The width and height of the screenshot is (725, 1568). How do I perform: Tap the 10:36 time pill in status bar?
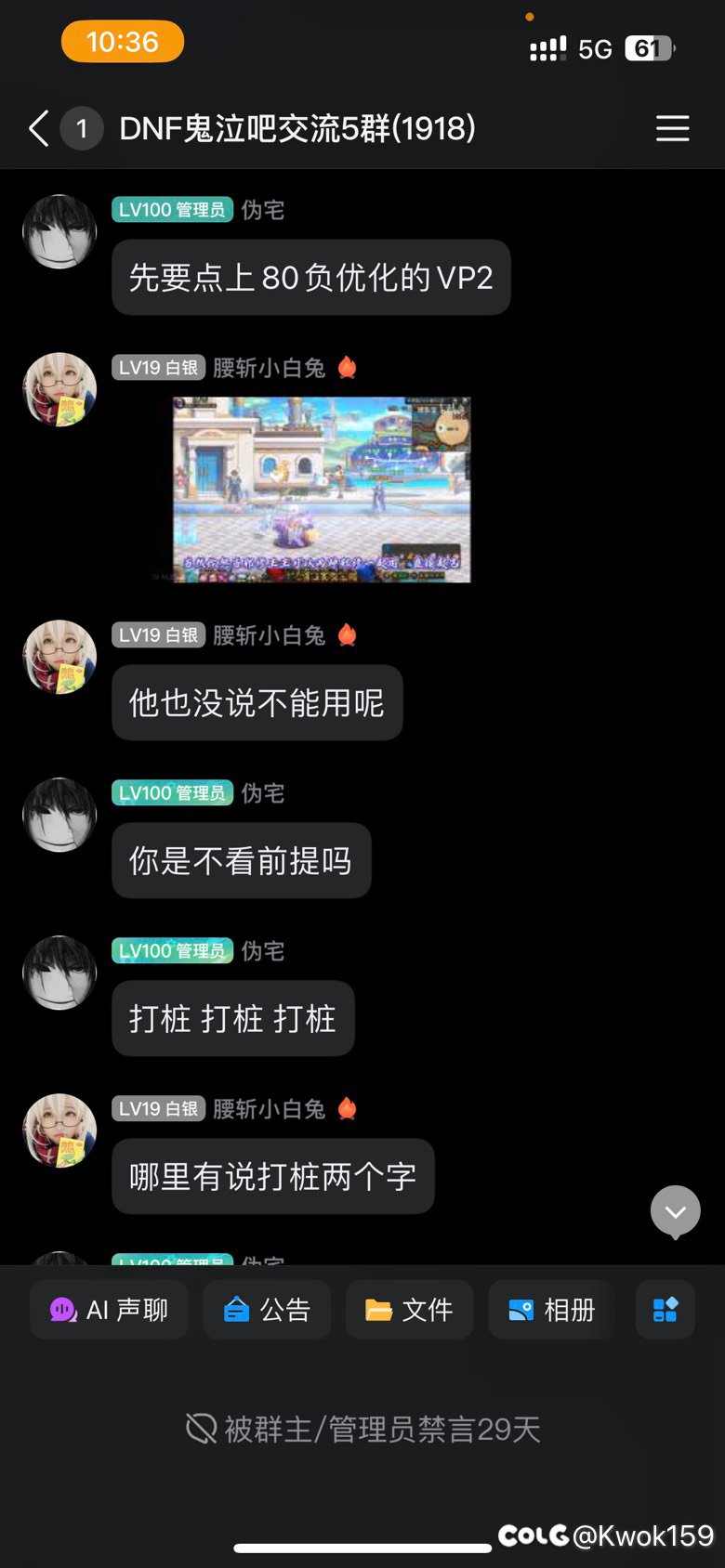[x=123, y=42]
